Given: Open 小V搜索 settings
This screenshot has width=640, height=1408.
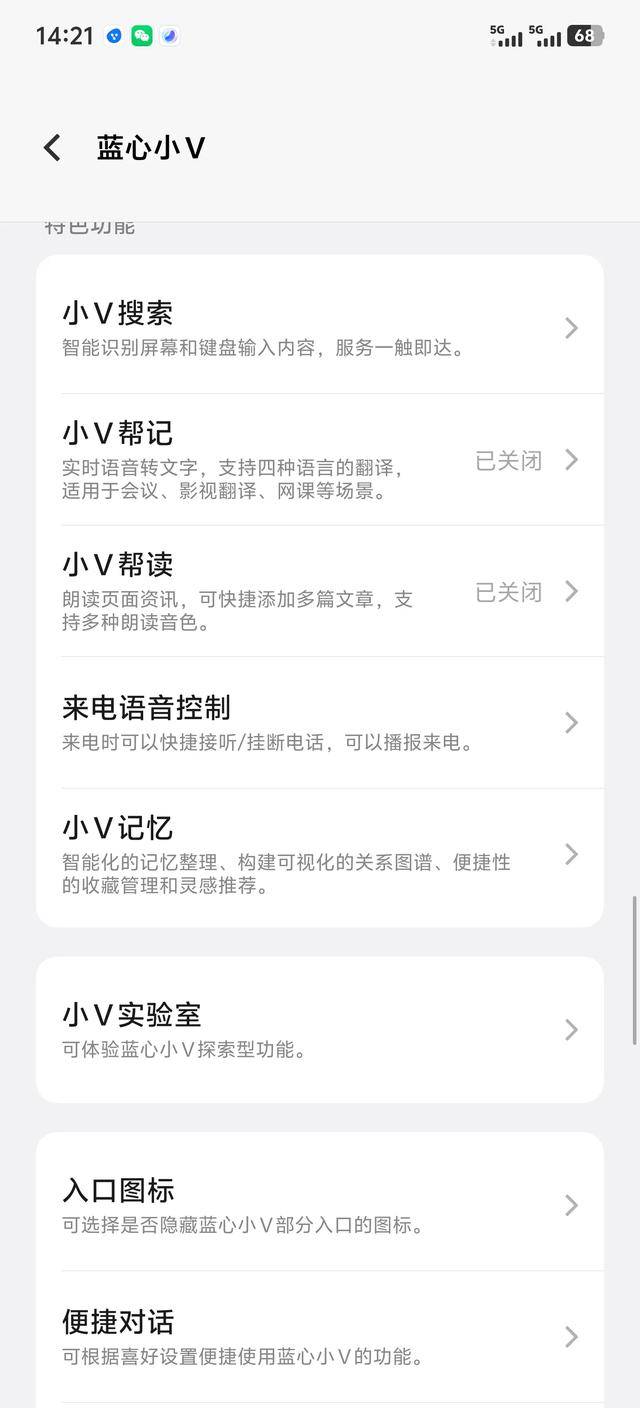Looking at the screenshot, I should click(x=320, y=327).
